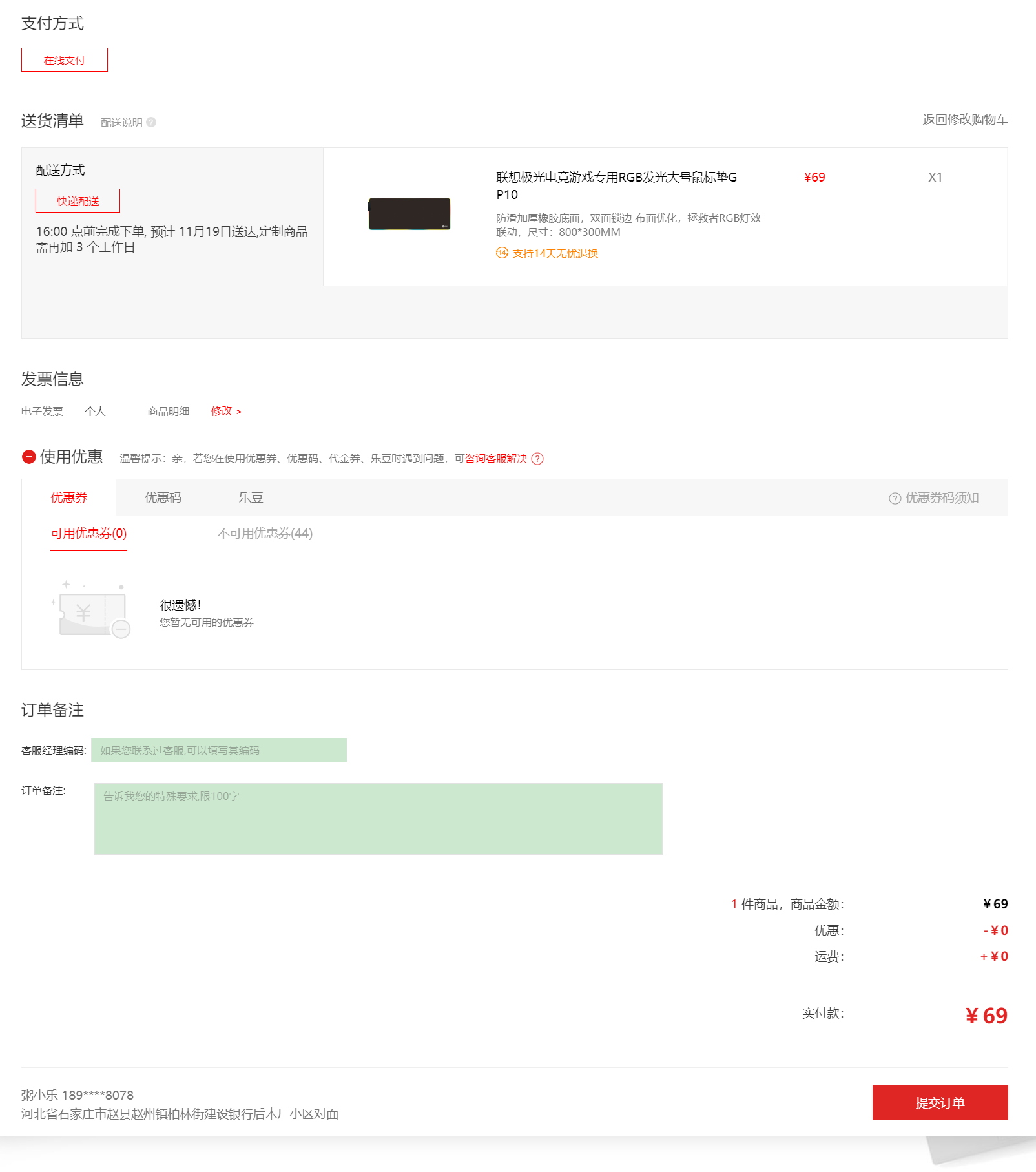This screenshot has width=1036, height=1172.
Task: Switch to the 乐豆 tab
Action: 251,497
